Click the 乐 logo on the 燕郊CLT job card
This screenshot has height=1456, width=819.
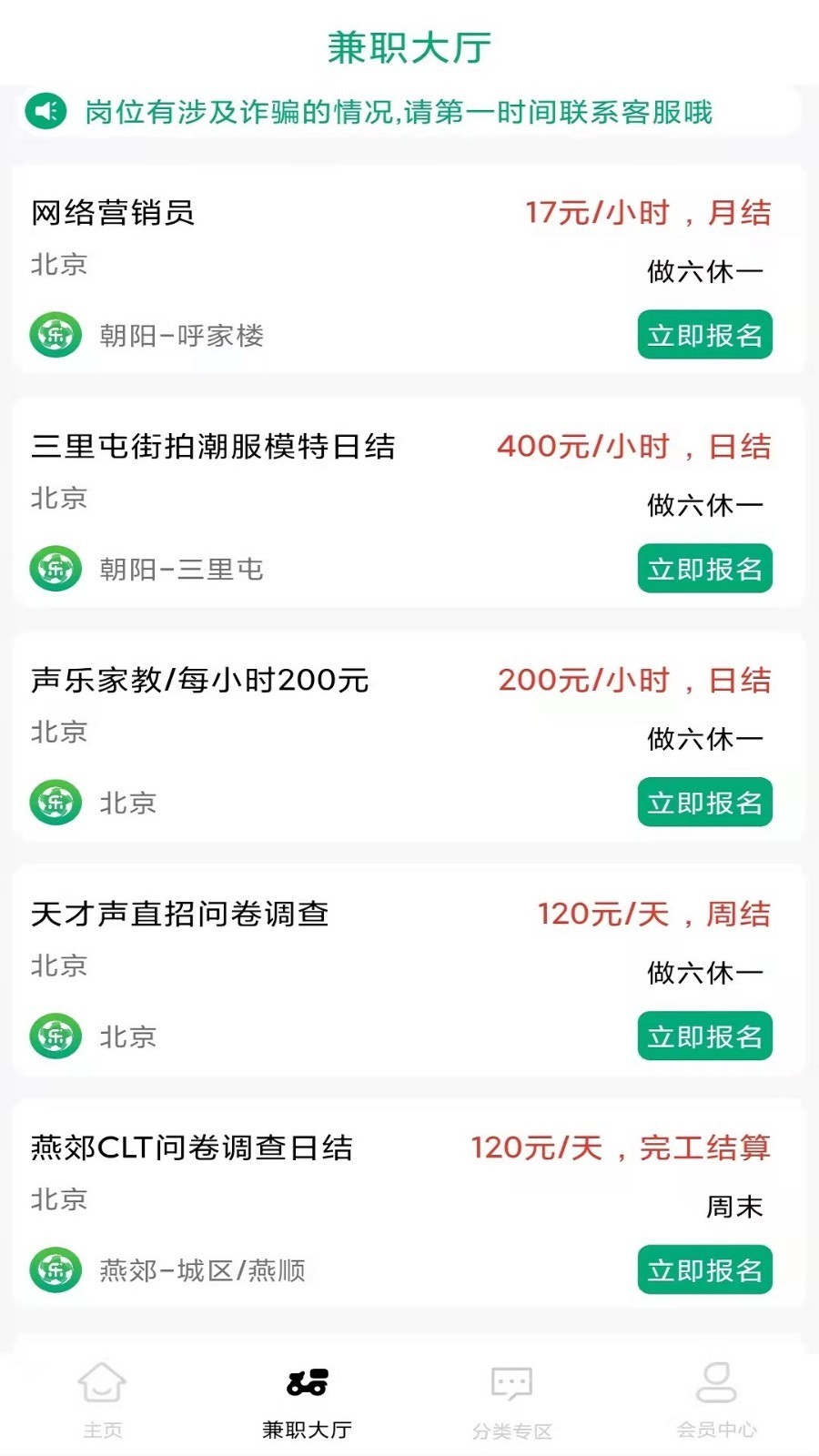coord(55,1269)
